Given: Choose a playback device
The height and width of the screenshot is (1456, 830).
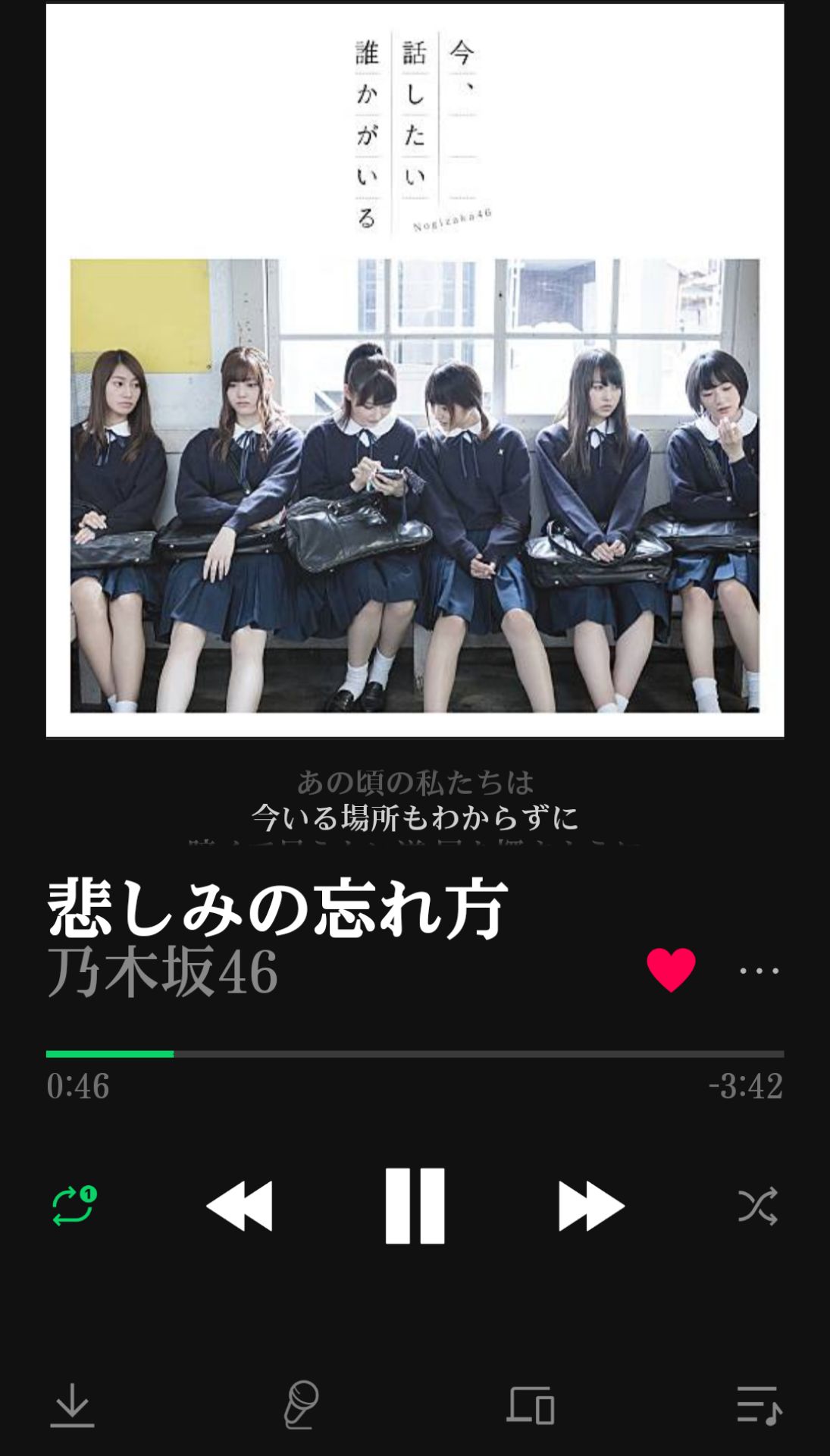Looking at the screenshot, I should click(x=531, y=1405).
